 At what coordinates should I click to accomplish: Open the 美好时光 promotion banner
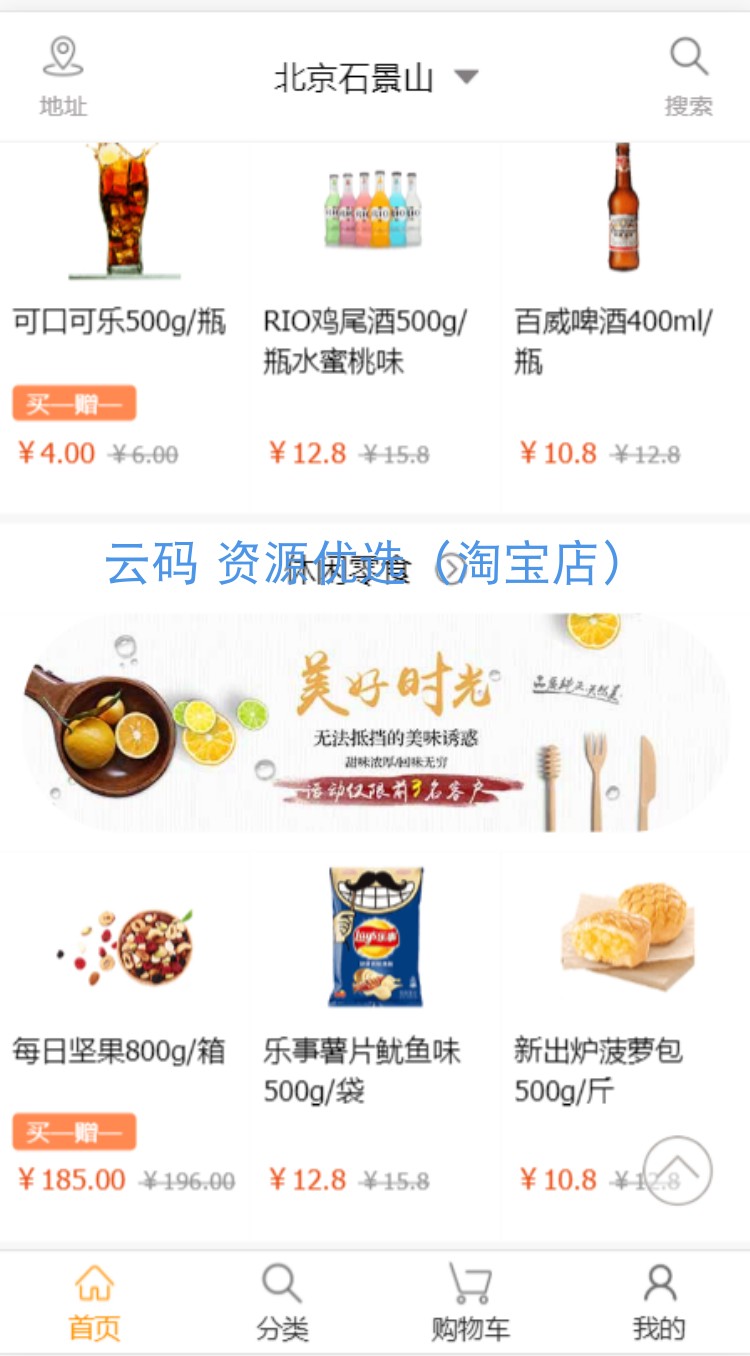click(375, 722)
